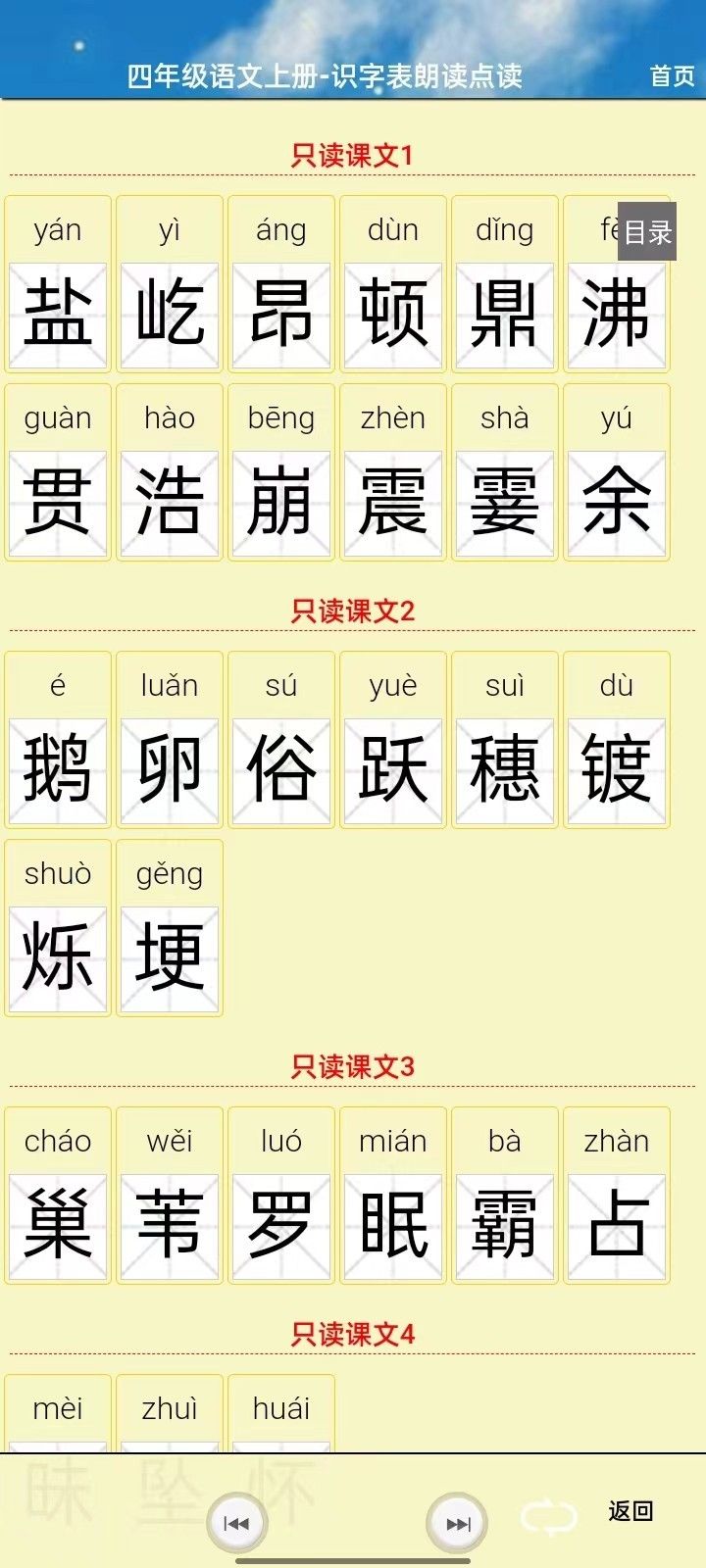Viewport: 706px width, 1568px height.
Task: Tap the character card 鹅 é
Action: pyautogui.click(x=58, y=740)
